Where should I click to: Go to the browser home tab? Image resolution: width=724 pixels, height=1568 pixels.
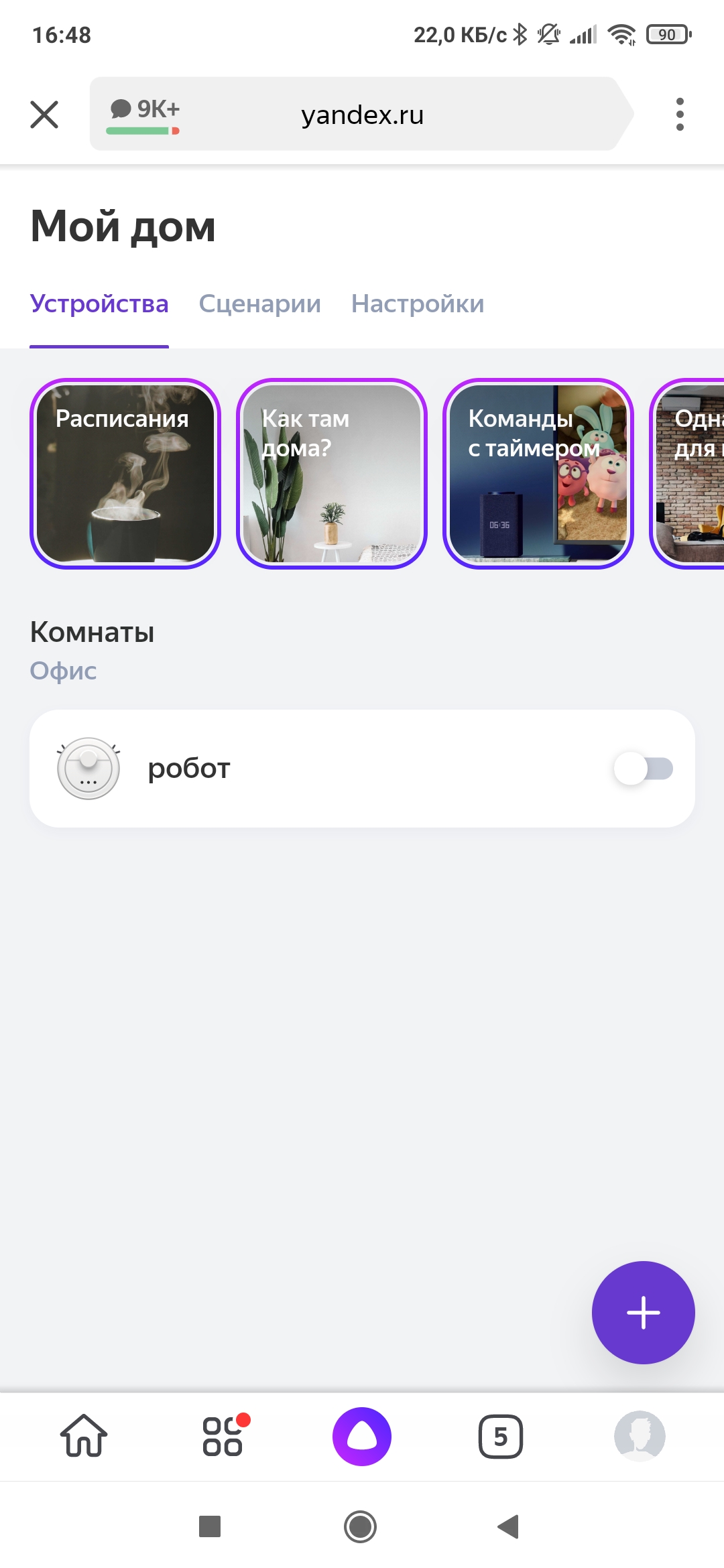click(84, 1436)
